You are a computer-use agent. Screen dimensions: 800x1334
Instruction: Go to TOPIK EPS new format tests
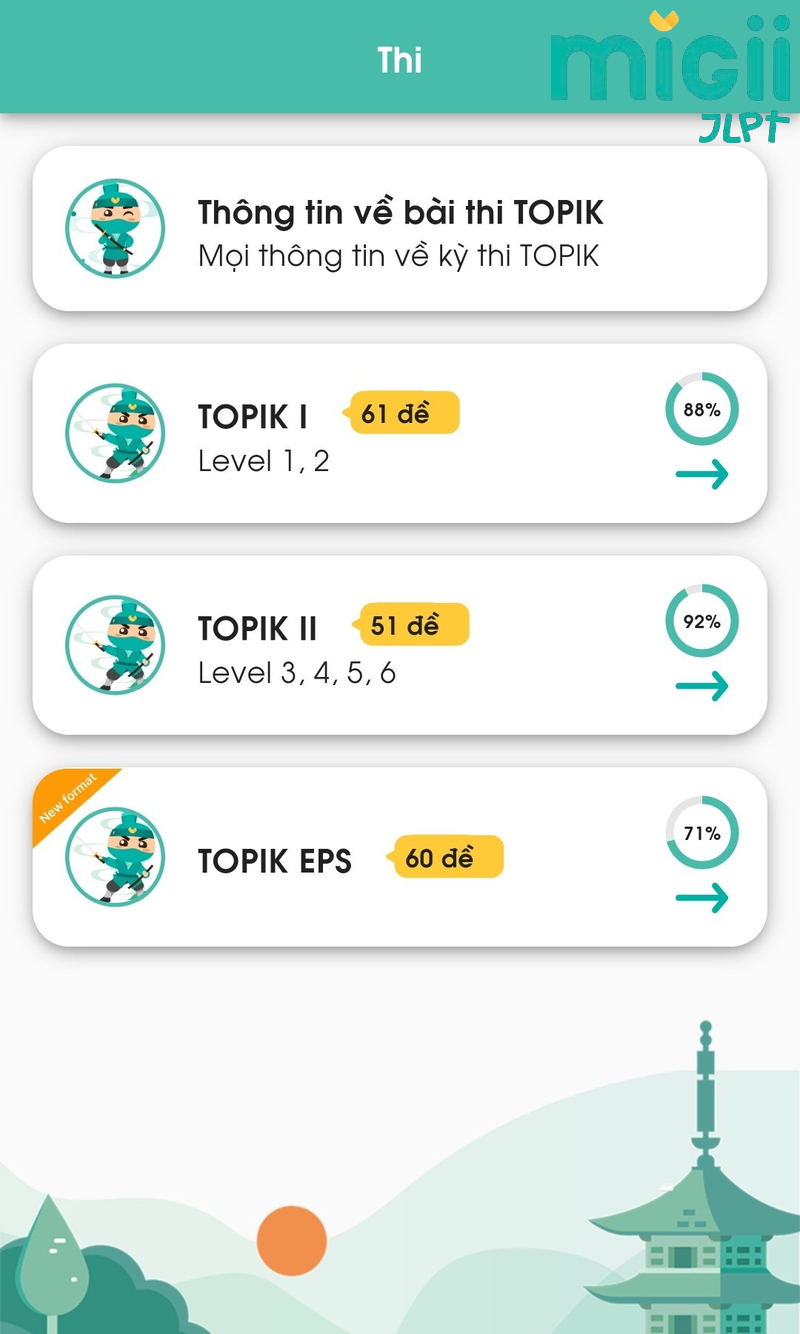400,857
